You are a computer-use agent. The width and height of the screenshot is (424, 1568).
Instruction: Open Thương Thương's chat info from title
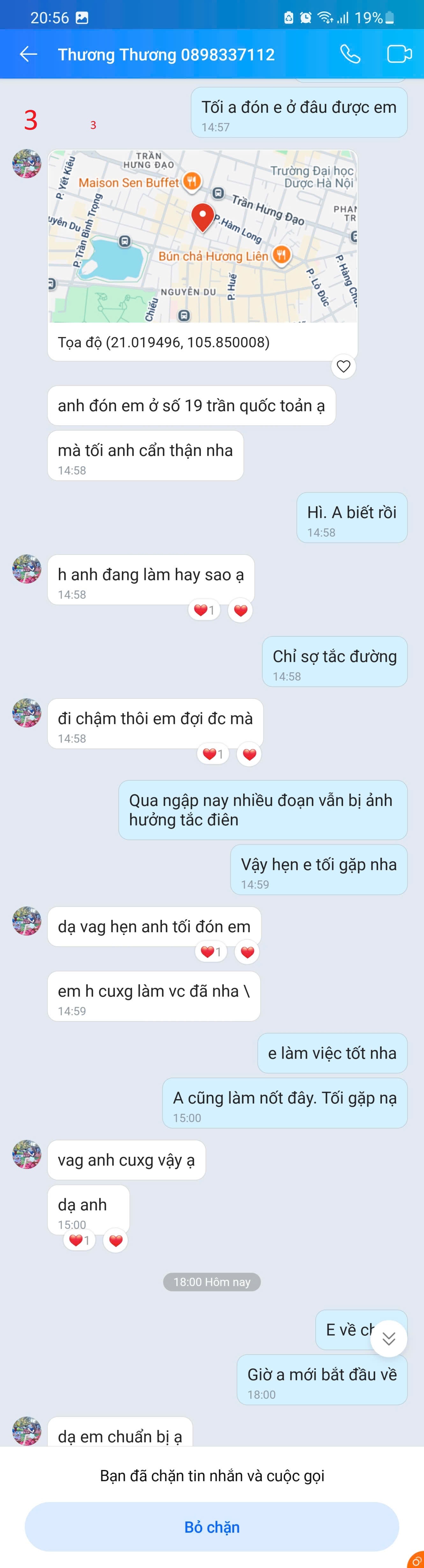(x=166, y=55)
